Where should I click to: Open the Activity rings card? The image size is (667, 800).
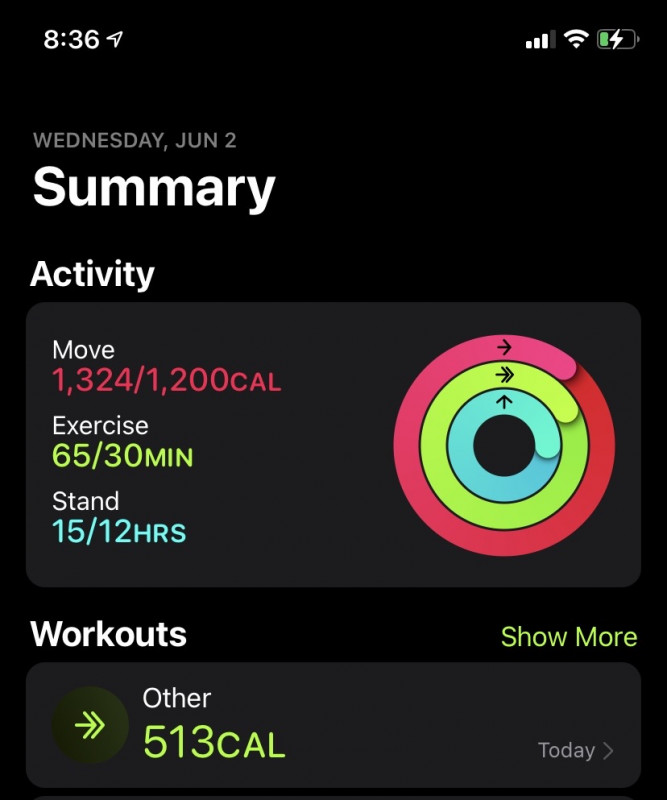pos(332,445)
